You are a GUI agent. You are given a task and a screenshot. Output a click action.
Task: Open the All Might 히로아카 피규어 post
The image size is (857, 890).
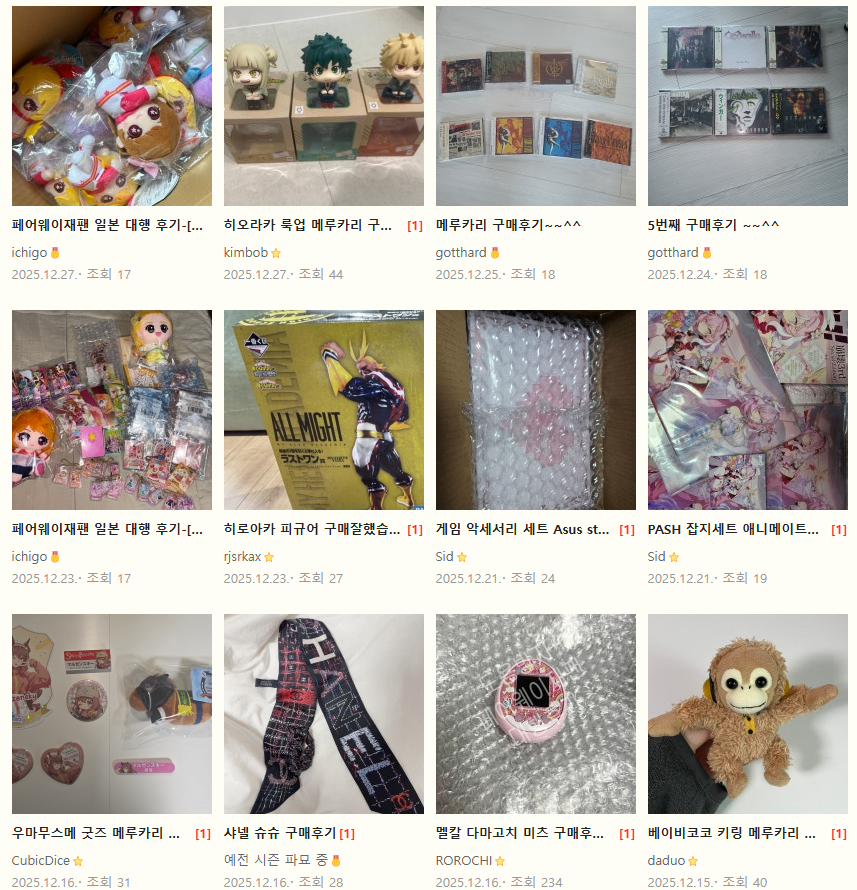click(x=312, y=529)
